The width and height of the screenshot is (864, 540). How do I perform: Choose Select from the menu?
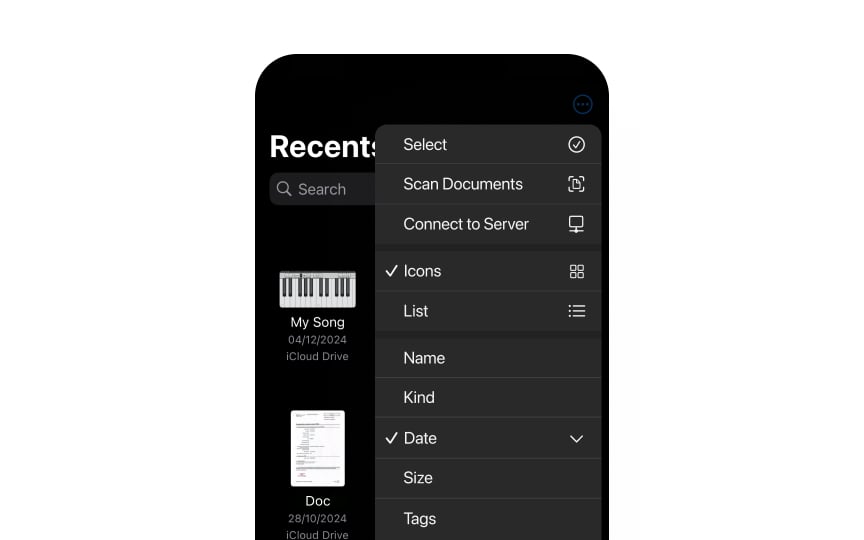point(488,145)
